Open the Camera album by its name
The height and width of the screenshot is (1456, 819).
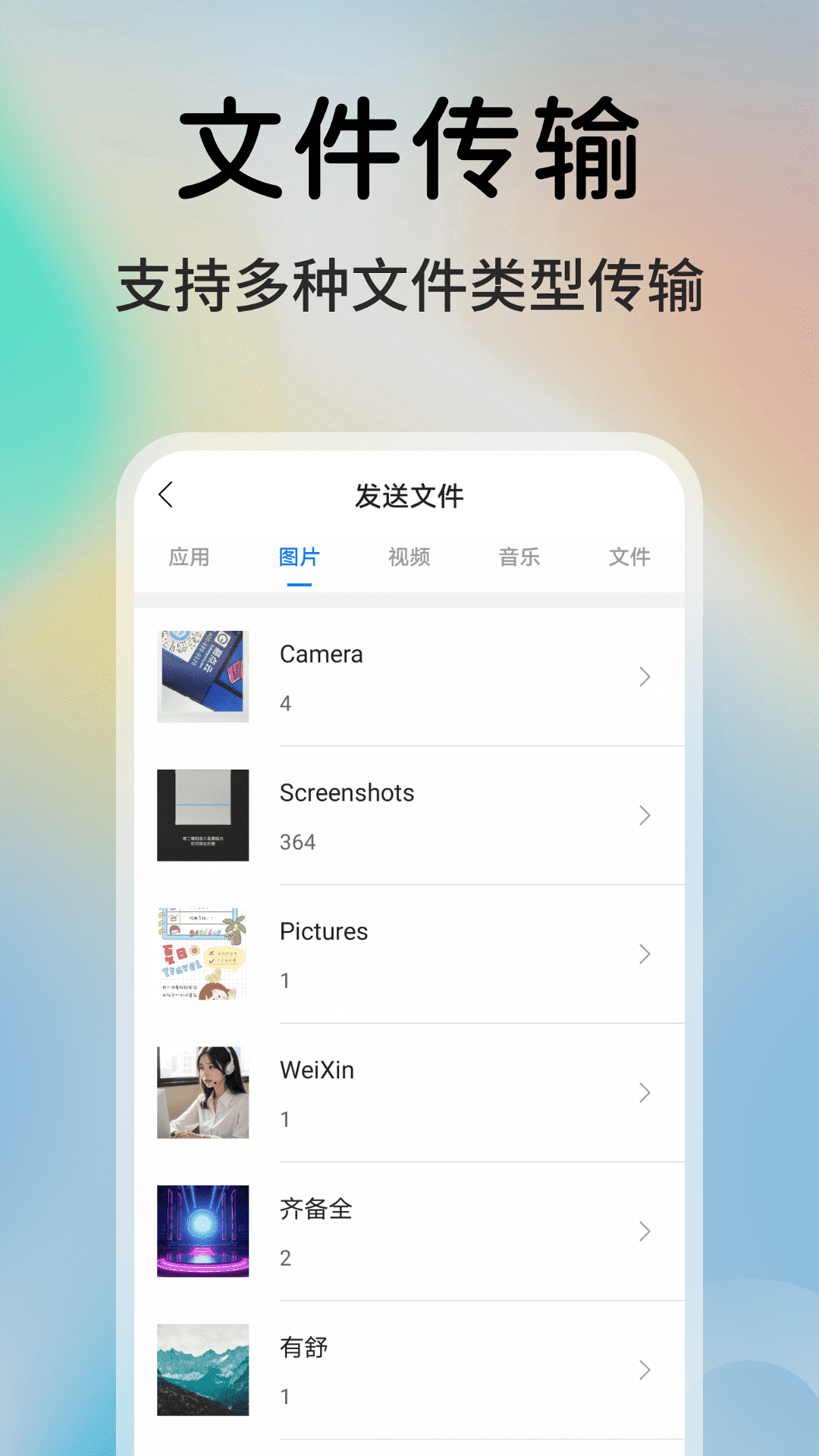(x=321, y=654)
